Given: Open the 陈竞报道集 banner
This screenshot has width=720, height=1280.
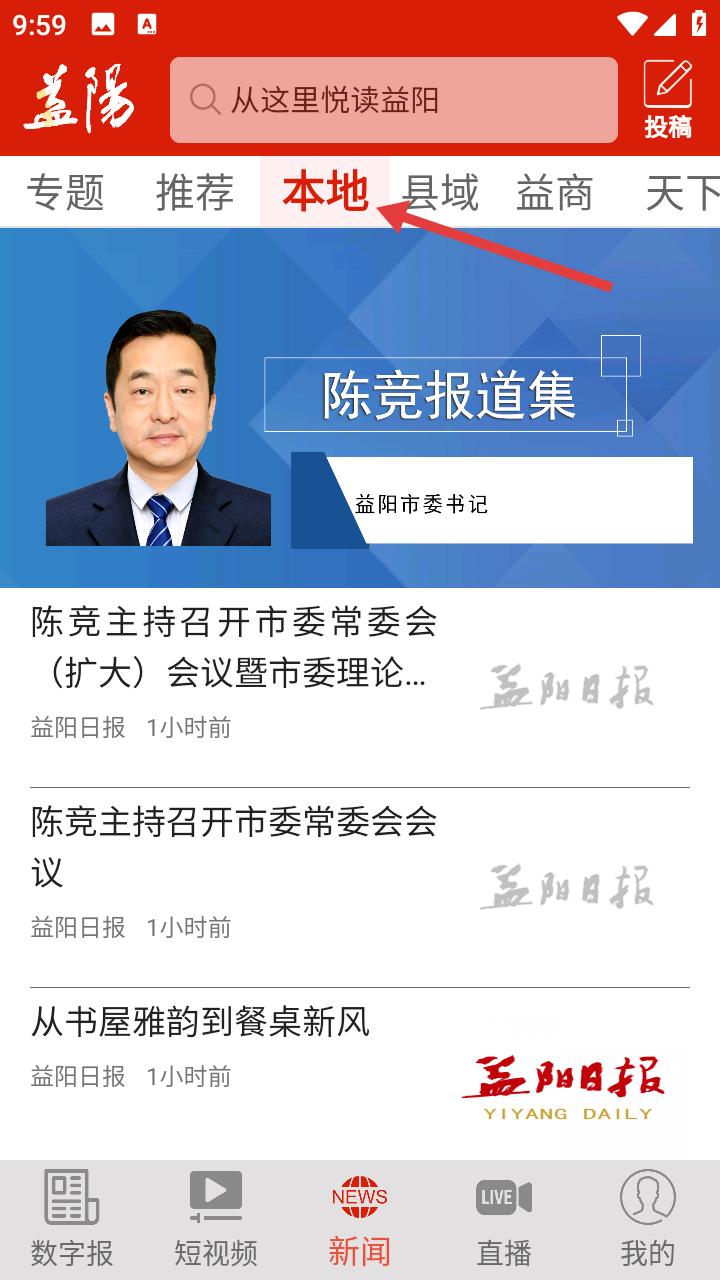Looking at the screenshot, I should (x=360, y=408).
